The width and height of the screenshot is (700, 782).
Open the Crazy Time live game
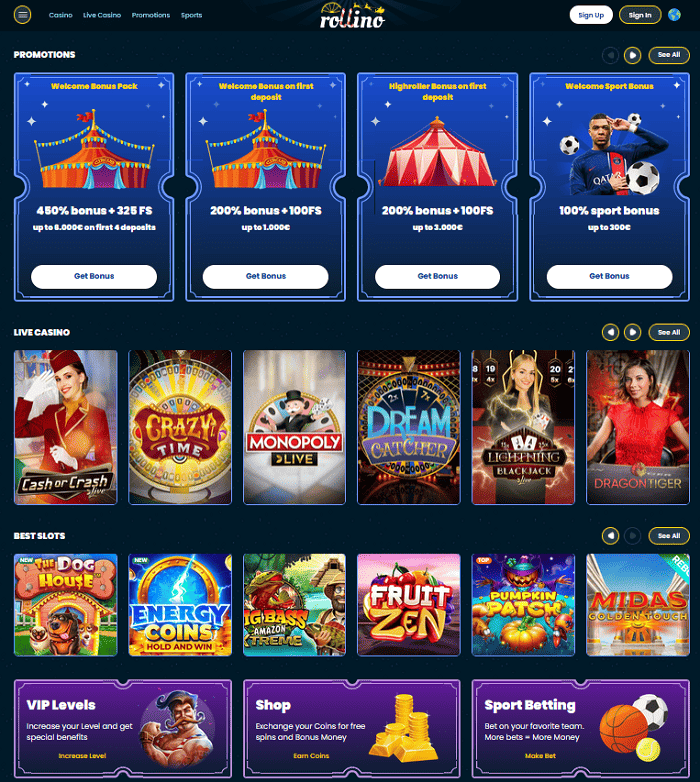tap(180, 426)
